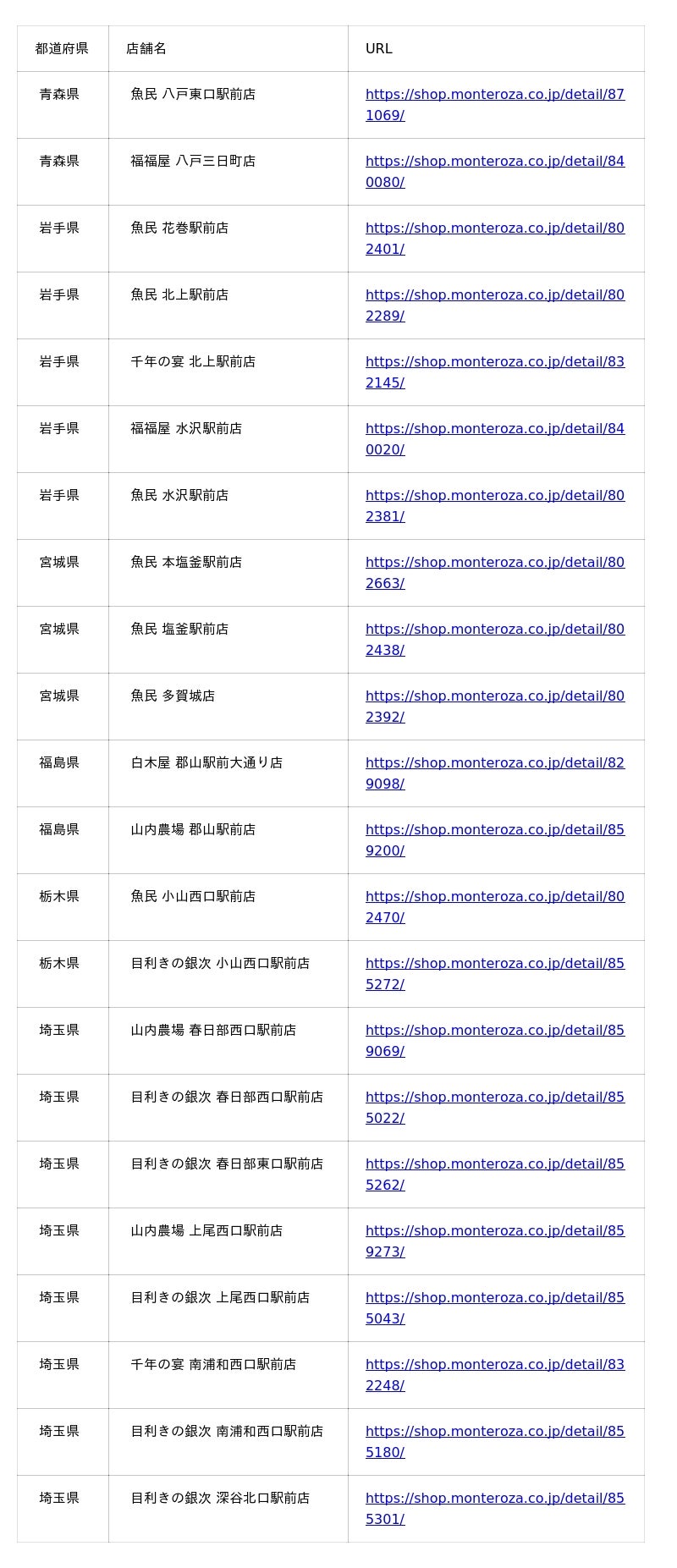Follow the link for 山内農場 上尾西口駅前店
Viewport: 677px width, 1568px height.
click(x=495, y=1241)
